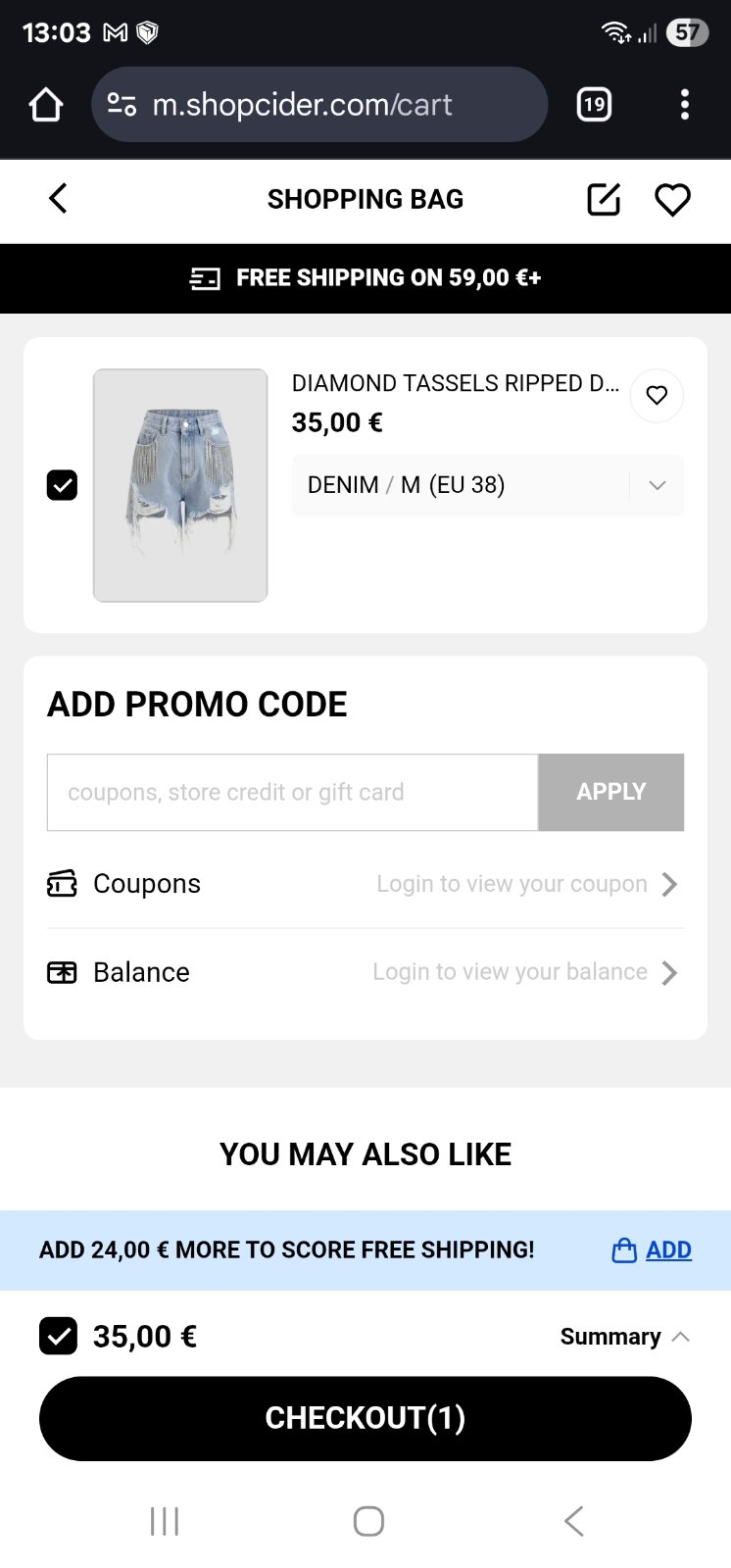Toggle the select-all checkbox beside the total
The image size is (731, 1568).
coord(59,1336)
